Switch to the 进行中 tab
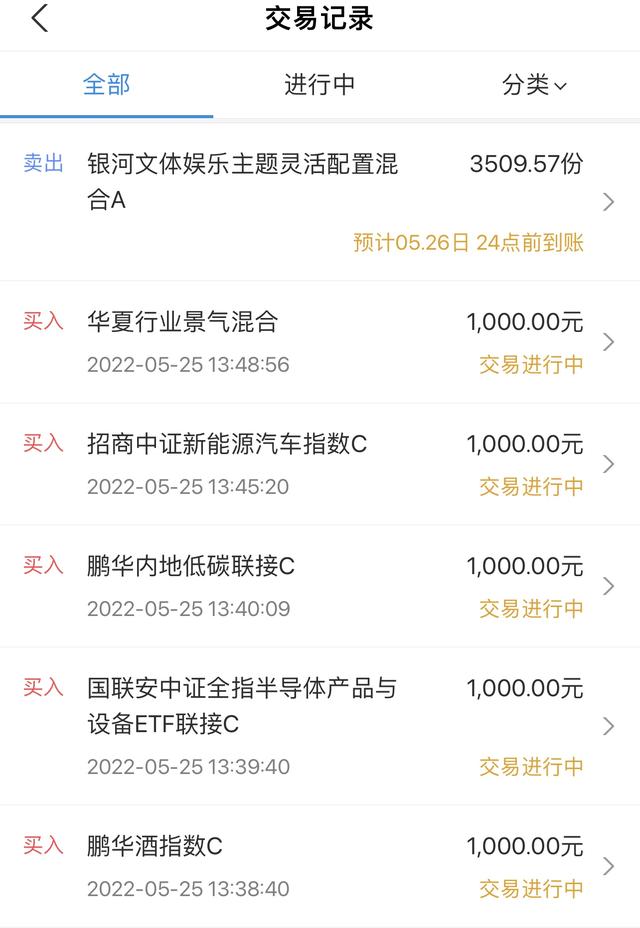This screenshot has width=640, height=928. [319, 85]
